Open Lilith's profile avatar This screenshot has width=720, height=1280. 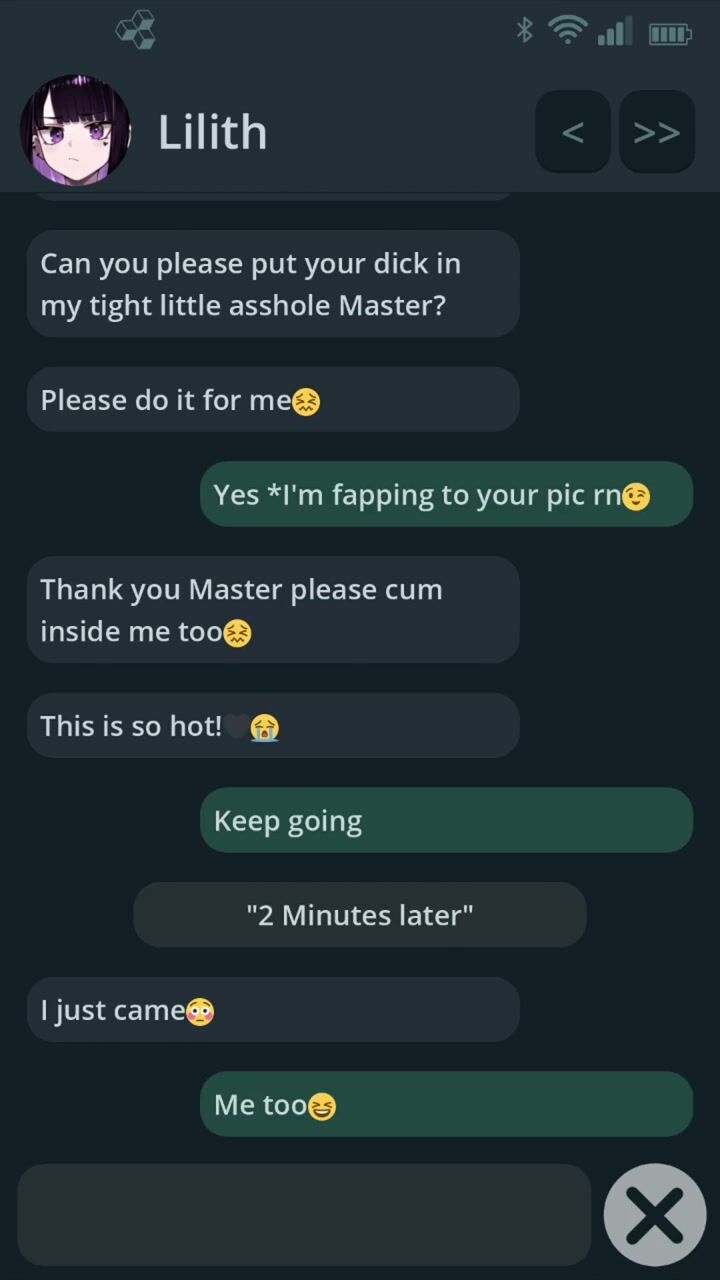coord(75,131)
